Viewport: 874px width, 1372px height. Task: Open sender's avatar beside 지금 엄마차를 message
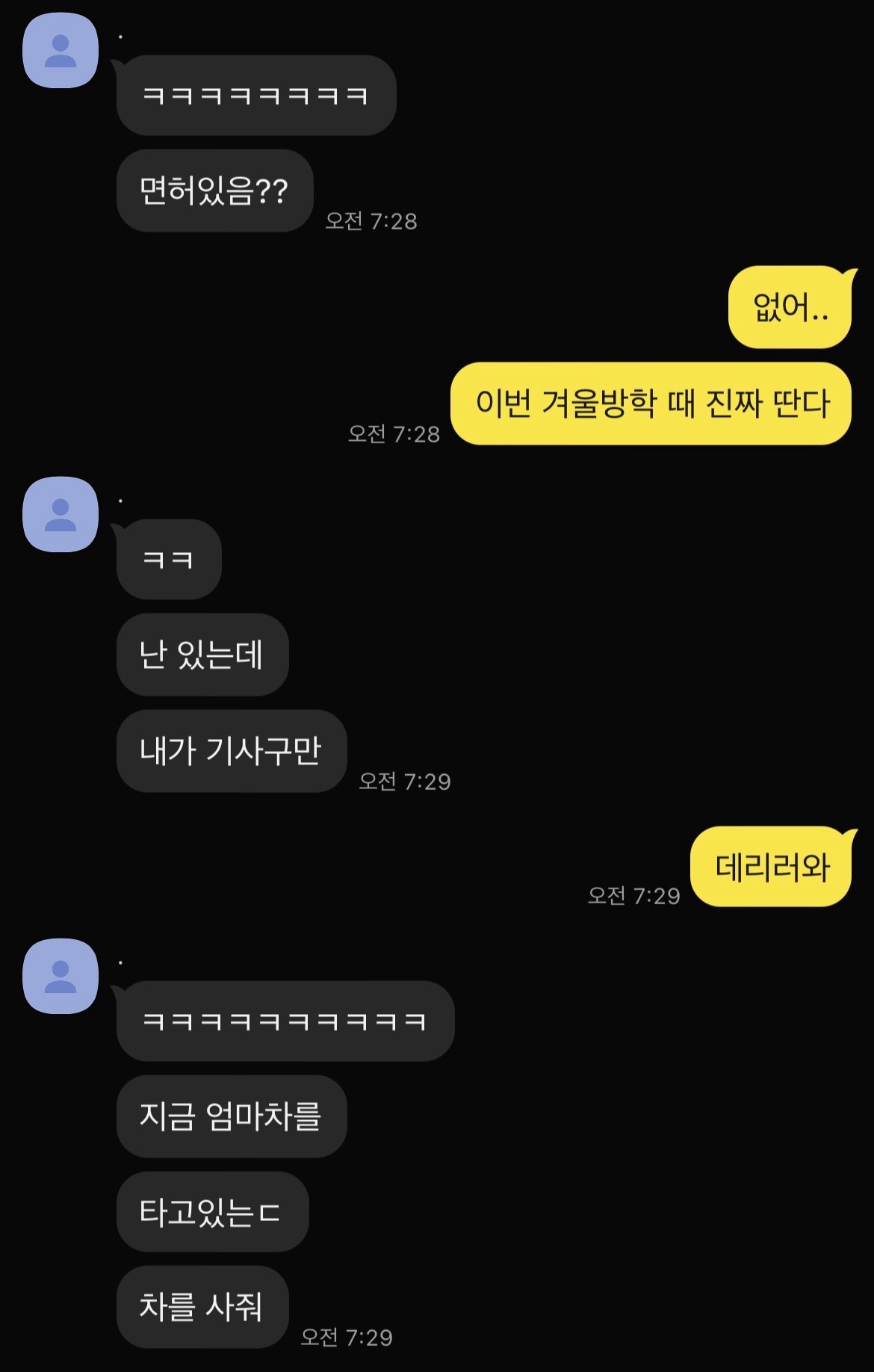[61, 977]
